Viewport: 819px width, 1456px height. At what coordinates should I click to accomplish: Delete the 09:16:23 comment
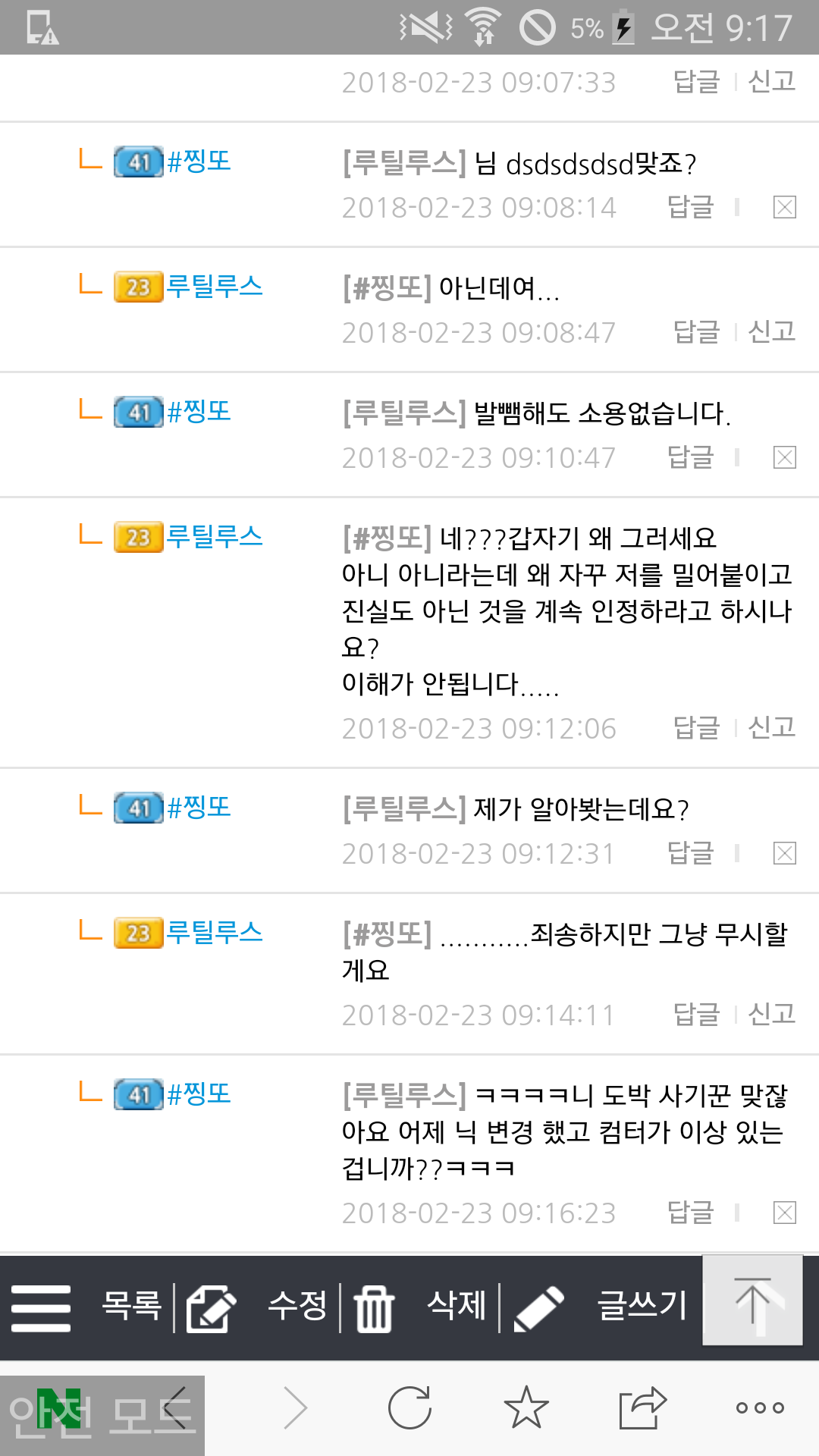click(784, 1213)
